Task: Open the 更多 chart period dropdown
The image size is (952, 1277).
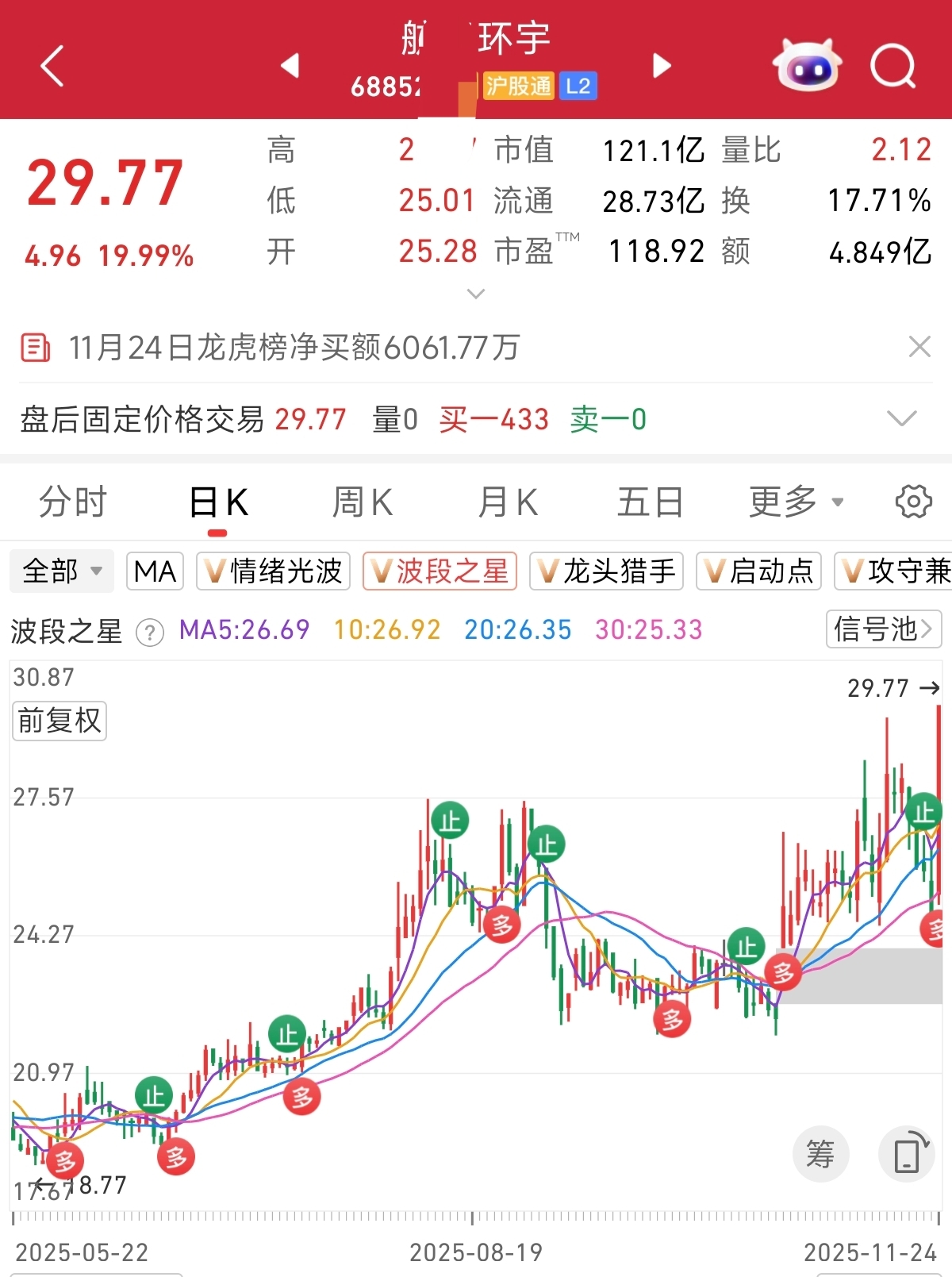Action: pos(796,502)
